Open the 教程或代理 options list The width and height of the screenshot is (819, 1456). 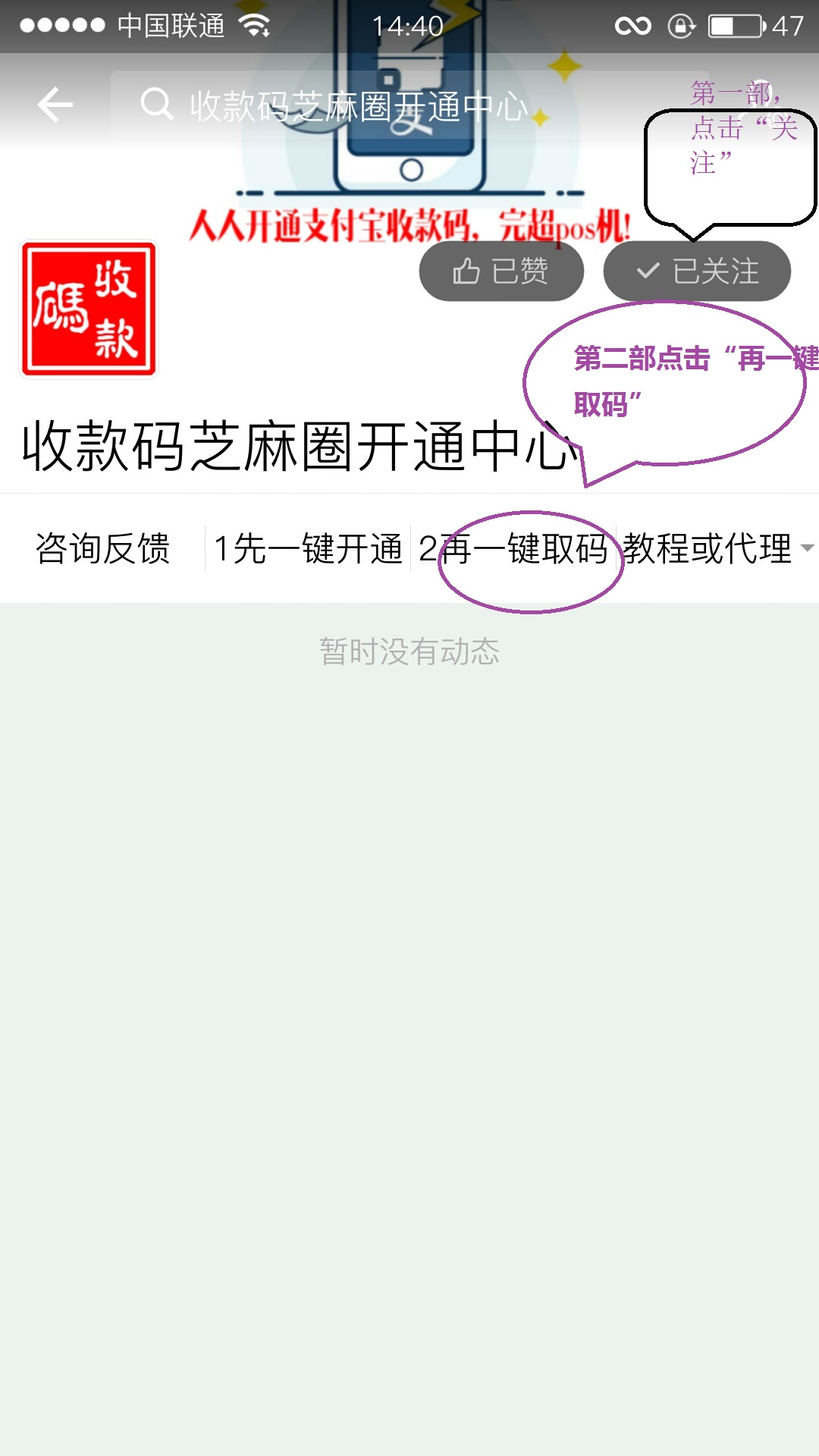[x=705, y=550]
